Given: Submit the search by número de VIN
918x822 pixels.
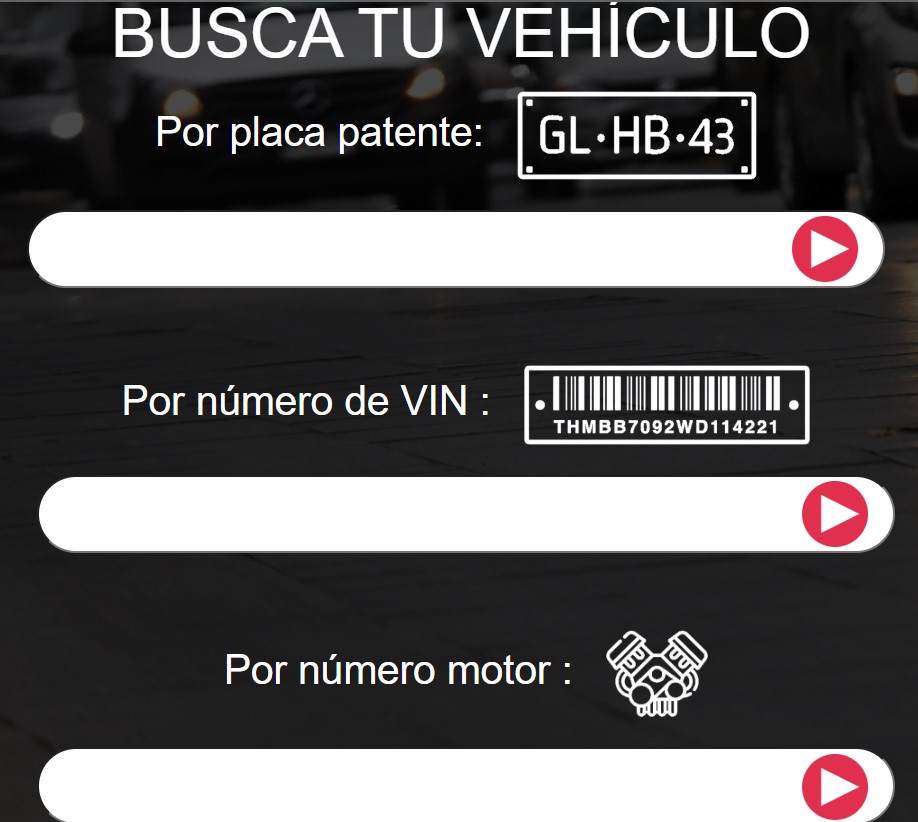Looking at the screenshot, I should coord(835,514).
